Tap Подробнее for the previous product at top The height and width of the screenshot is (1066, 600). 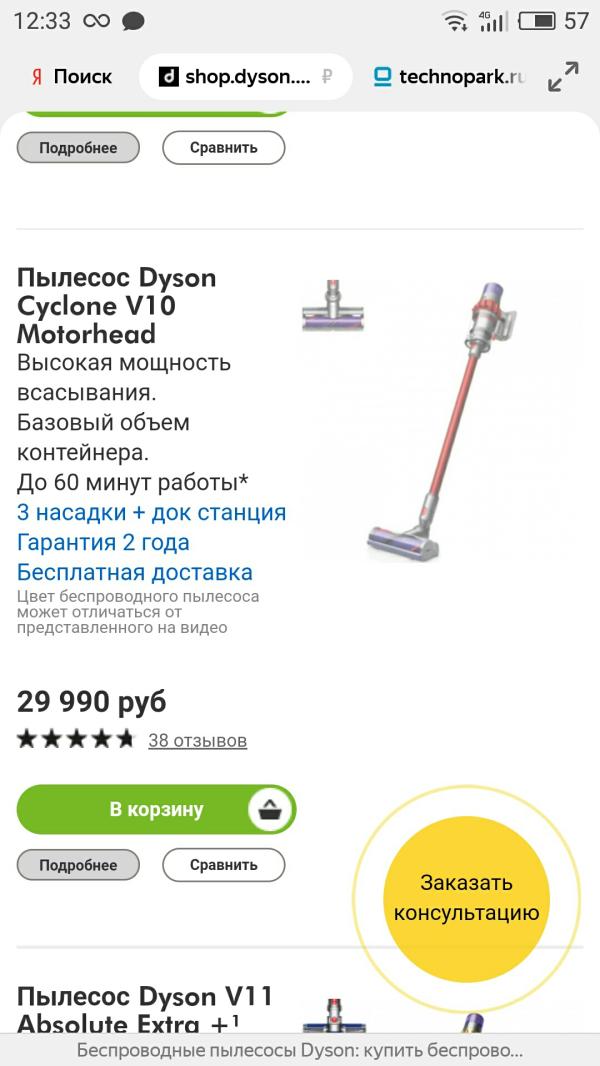[x=78, y=148]
